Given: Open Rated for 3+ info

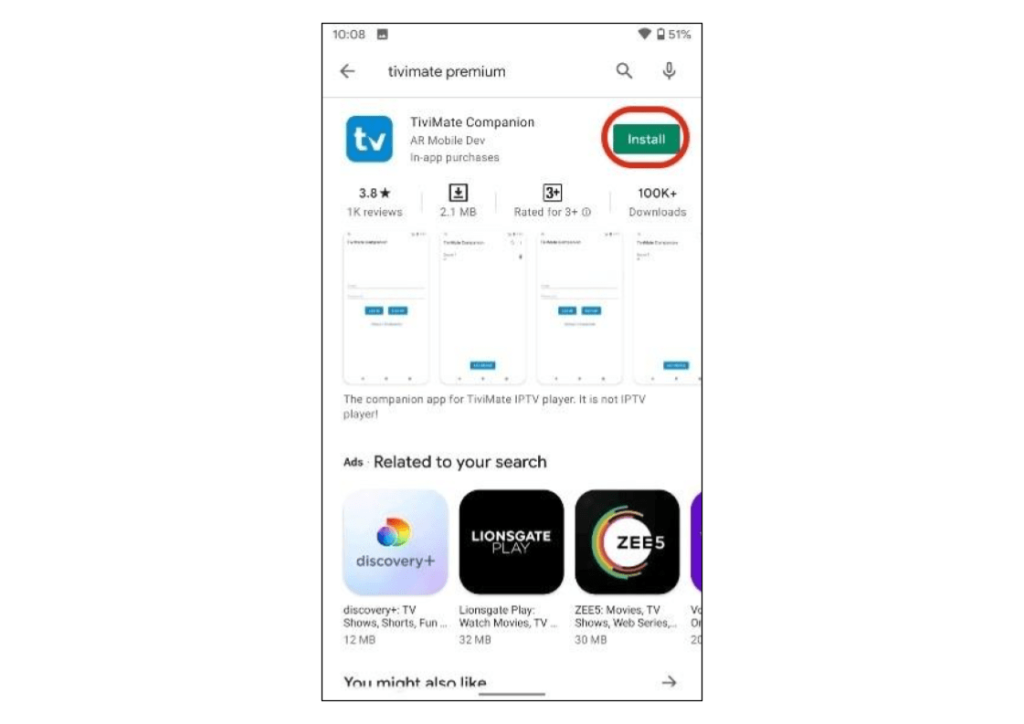Looking at the screenshot, I should click(x=586, y=212).
